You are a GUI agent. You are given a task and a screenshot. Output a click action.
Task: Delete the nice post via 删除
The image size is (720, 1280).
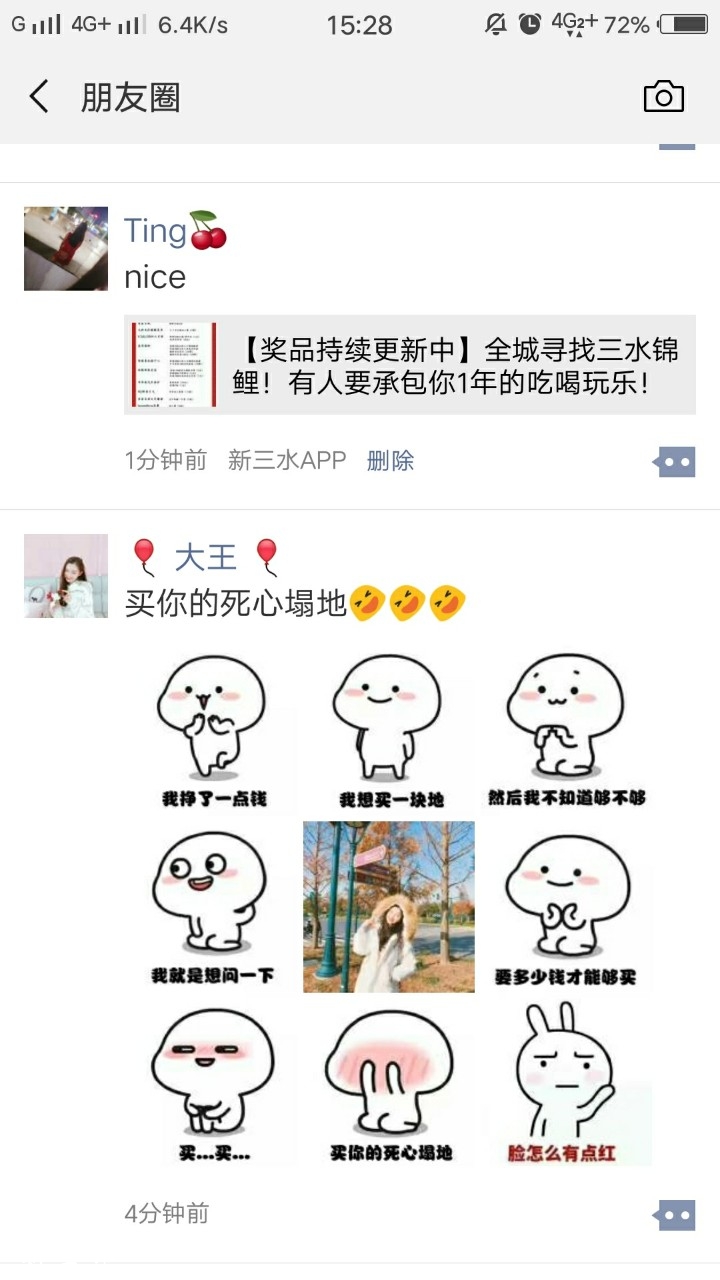coord(390,460)
